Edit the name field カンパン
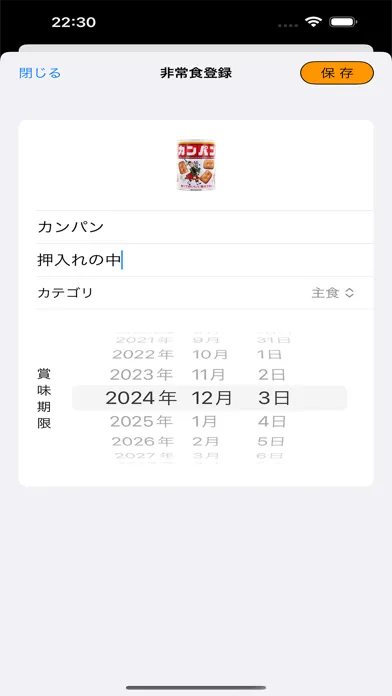The height and width of the screenshot is (696, 392). 205,227
